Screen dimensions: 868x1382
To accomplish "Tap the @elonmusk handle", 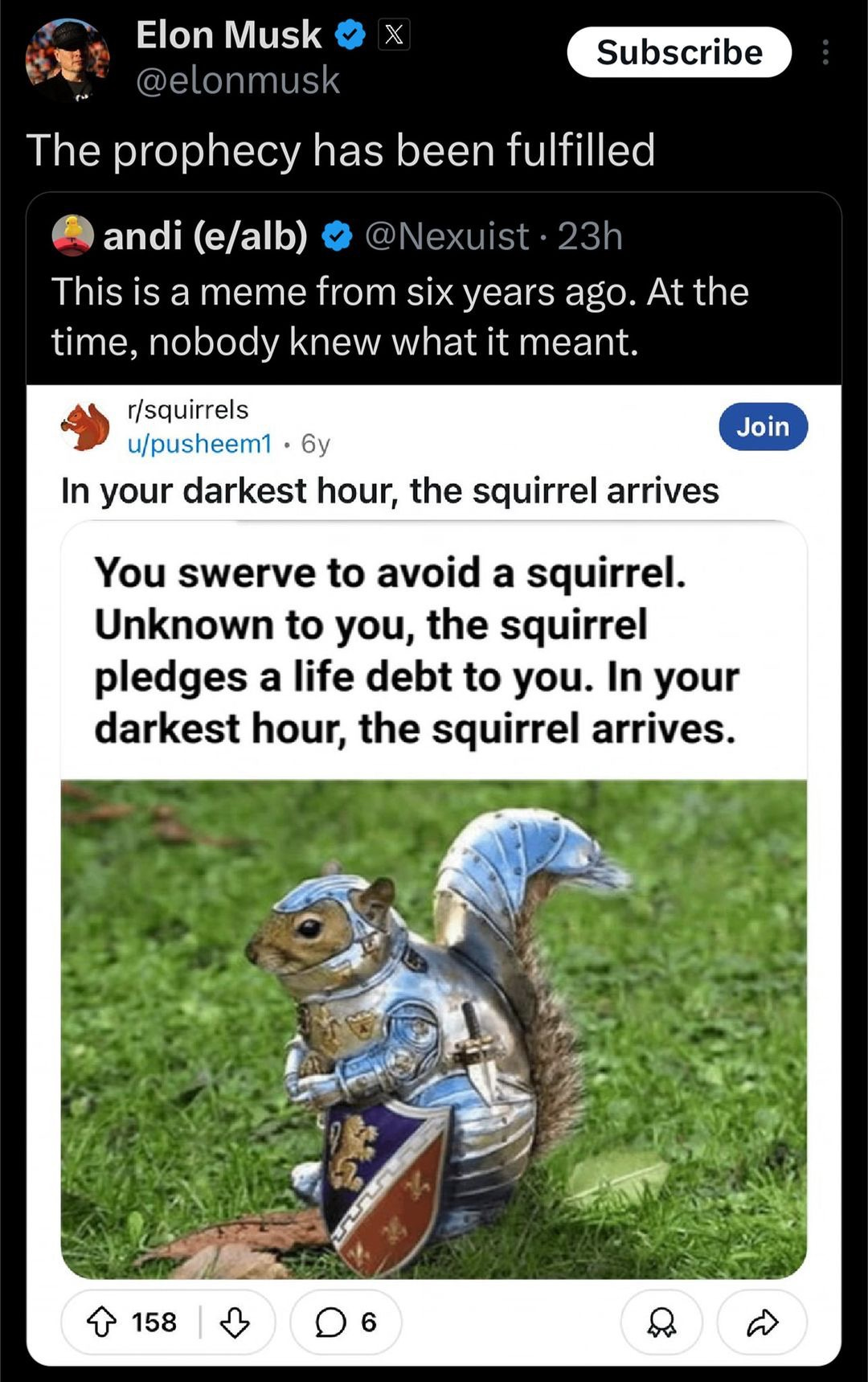I will tap(238, 80).
